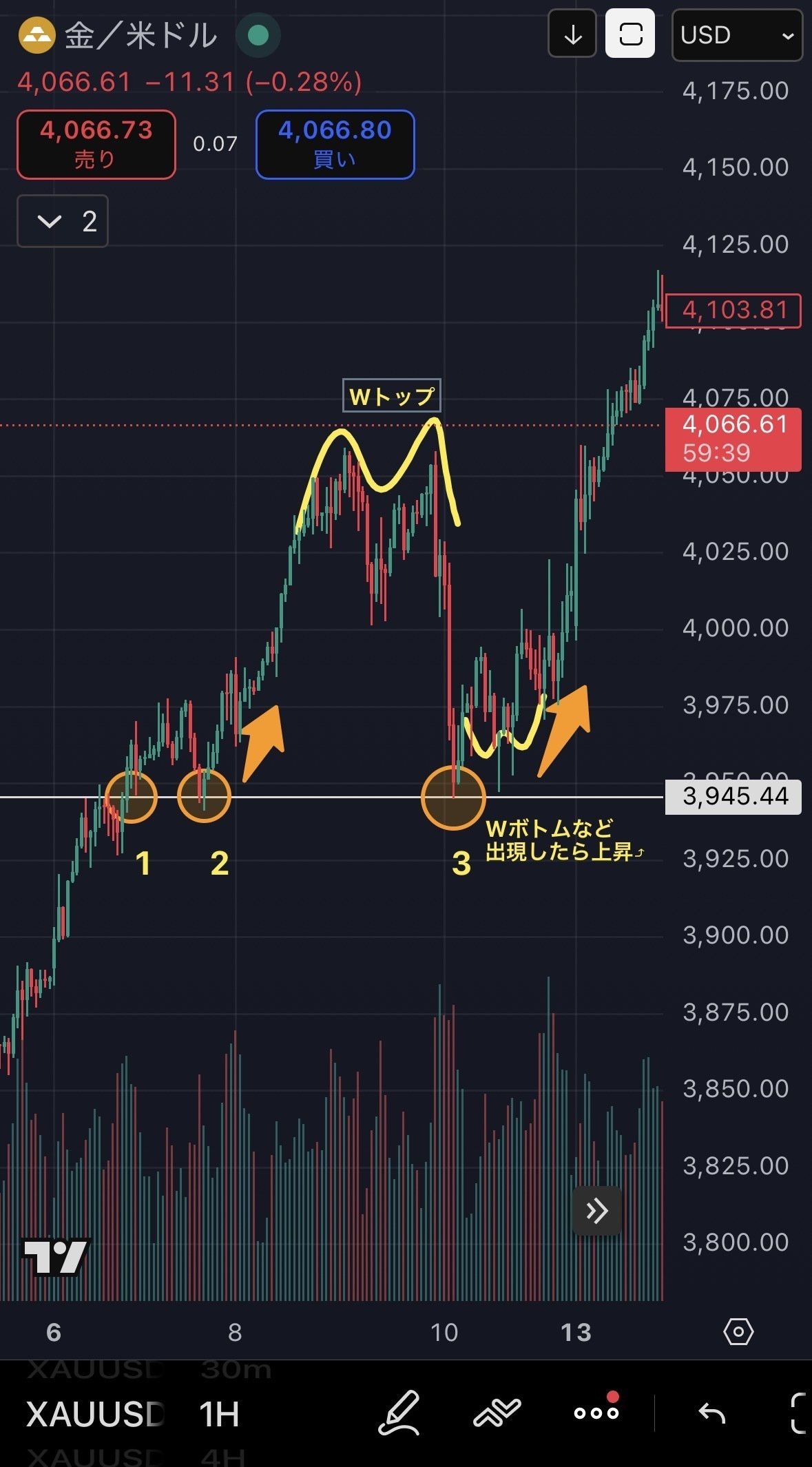Expand the collapsed indicators legend showing 2

63,222
